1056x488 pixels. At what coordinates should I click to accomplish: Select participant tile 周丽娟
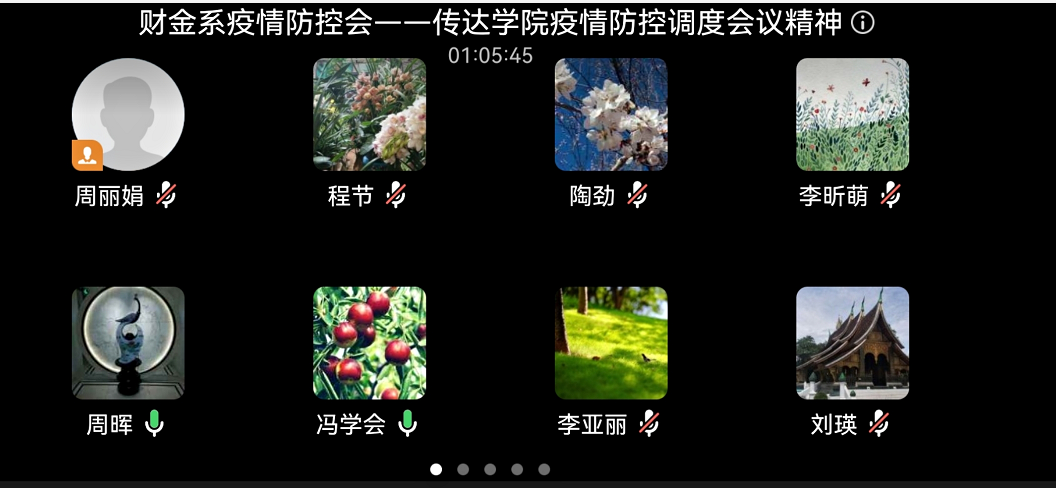(x=128, y=115)
